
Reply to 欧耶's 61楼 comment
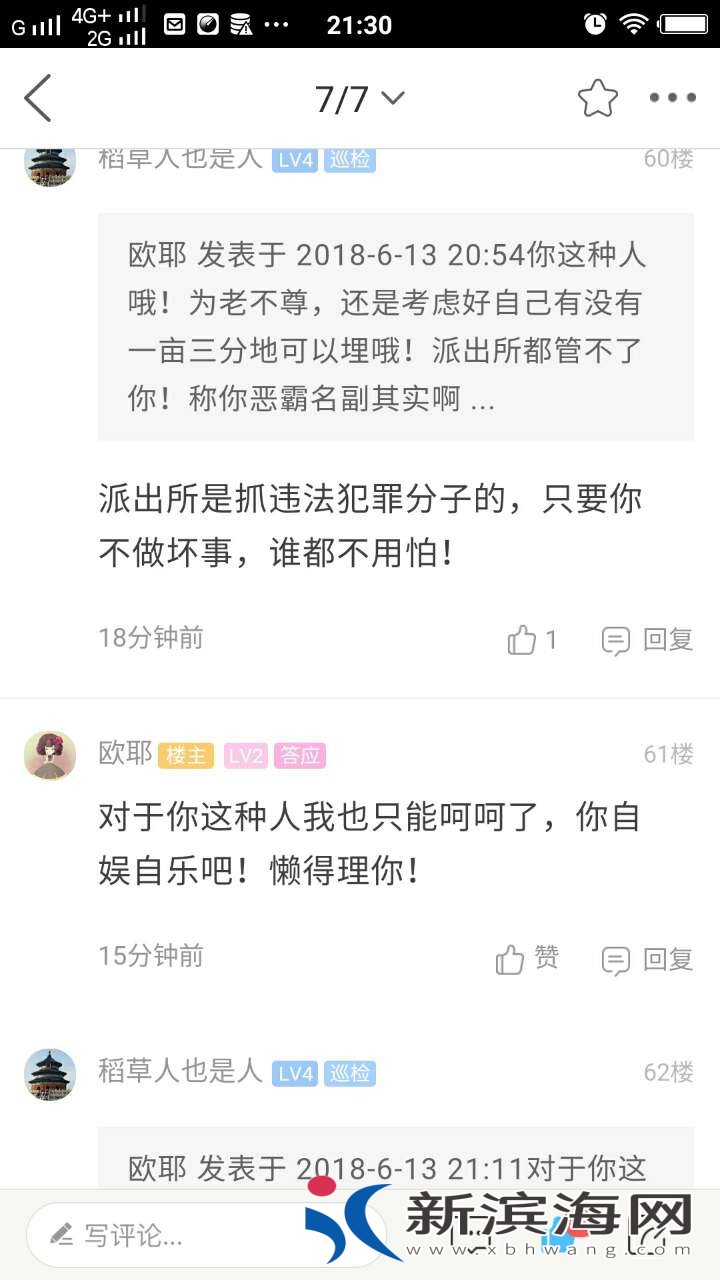click(x=647, y=960)
